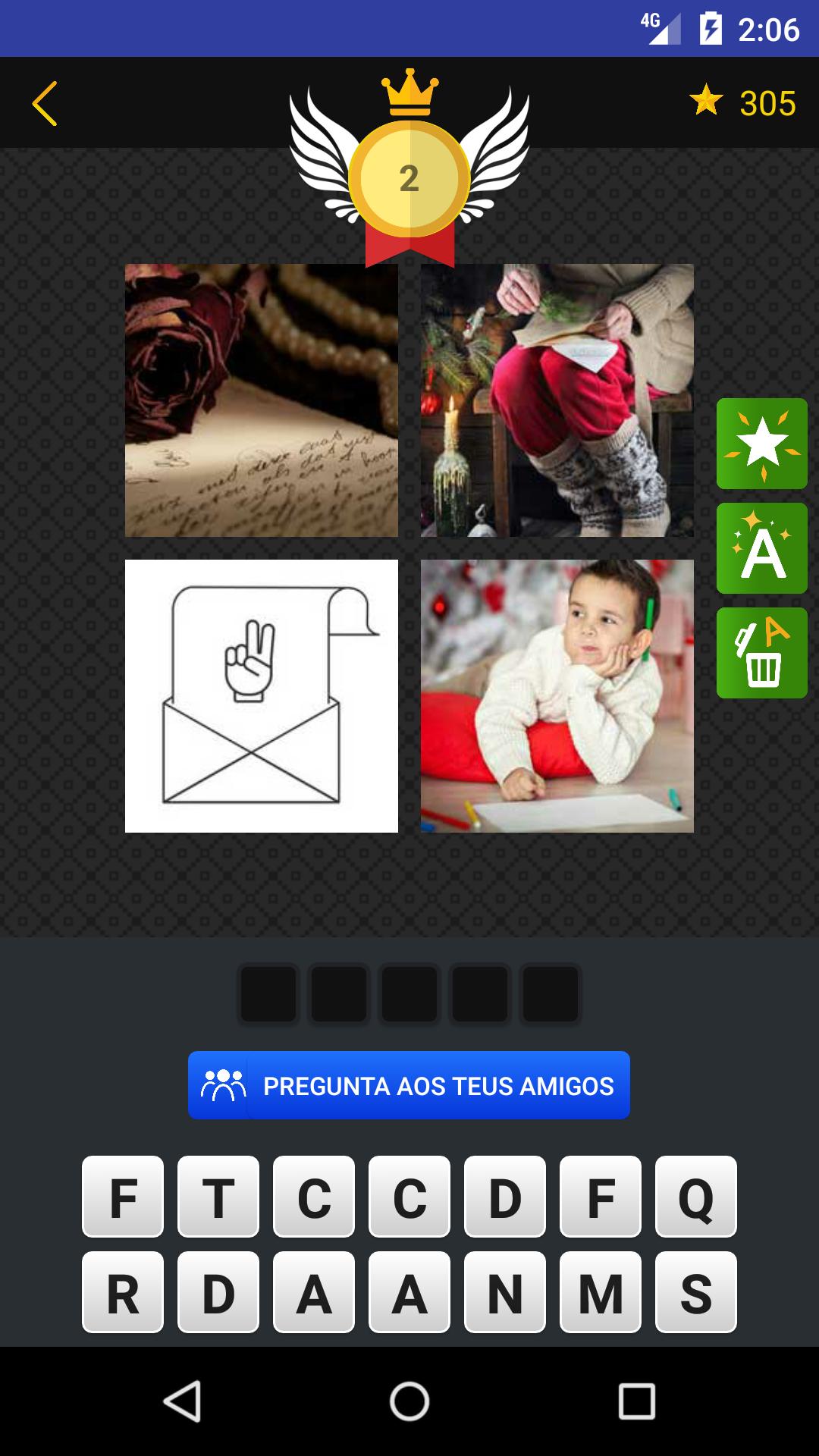
Task: Tap the system home button
Action: click(409, 1401)
